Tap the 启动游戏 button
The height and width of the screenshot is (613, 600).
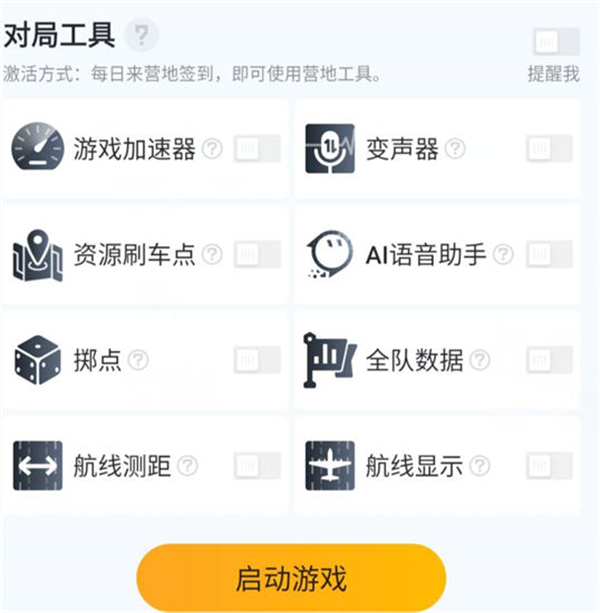coord(290,578)
